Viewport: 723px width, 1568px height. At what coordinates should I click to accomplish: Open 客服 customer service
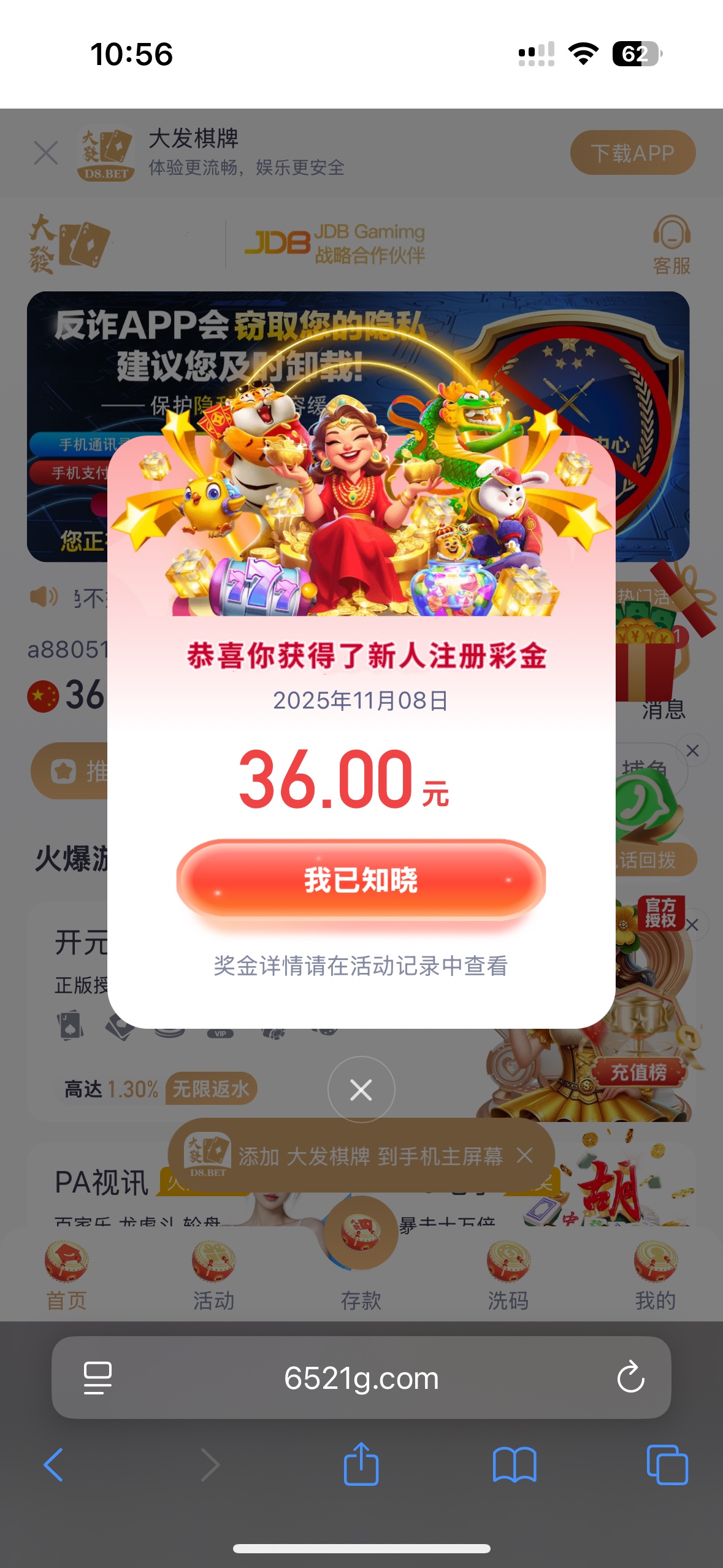[671, 245]
